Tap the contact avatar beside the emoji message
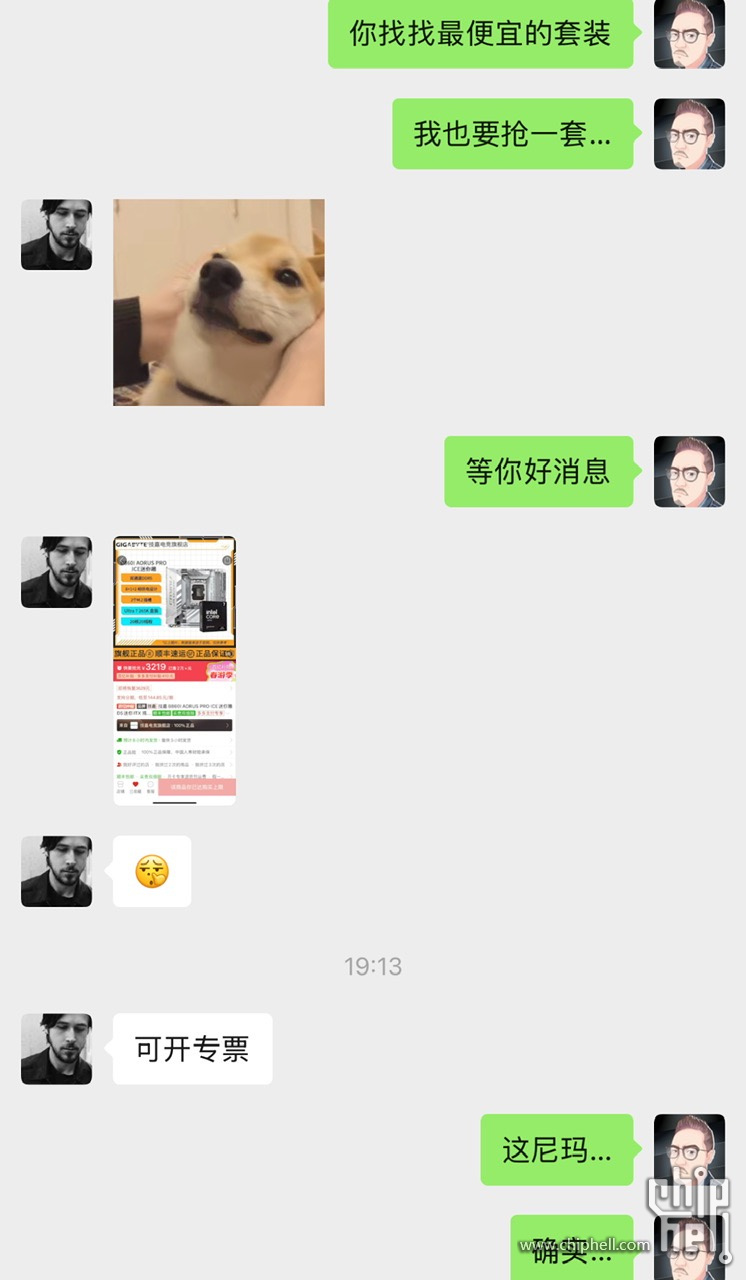 coord(56,871)
